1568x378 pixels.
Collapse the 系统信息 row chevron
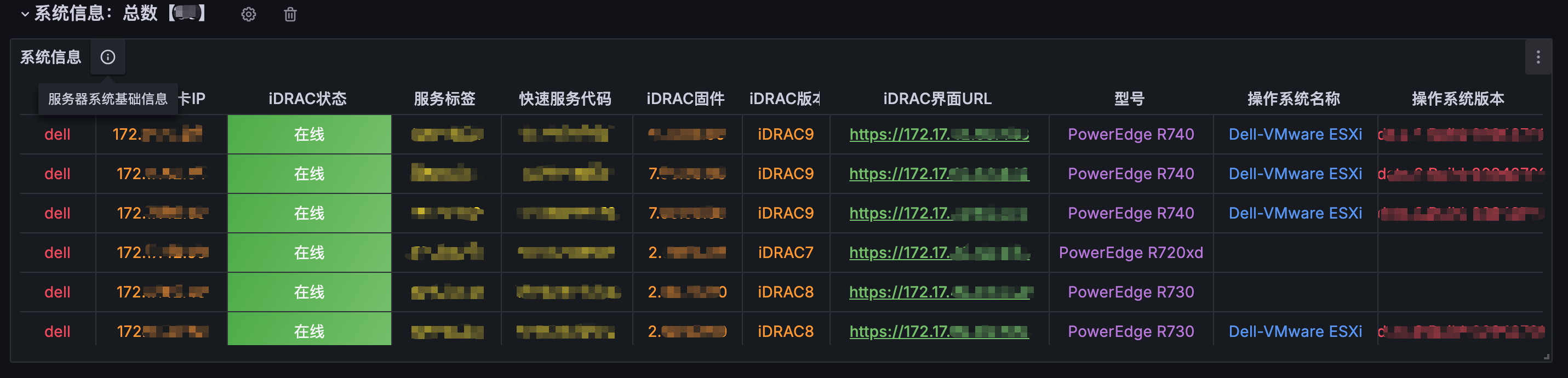[24, 14]
